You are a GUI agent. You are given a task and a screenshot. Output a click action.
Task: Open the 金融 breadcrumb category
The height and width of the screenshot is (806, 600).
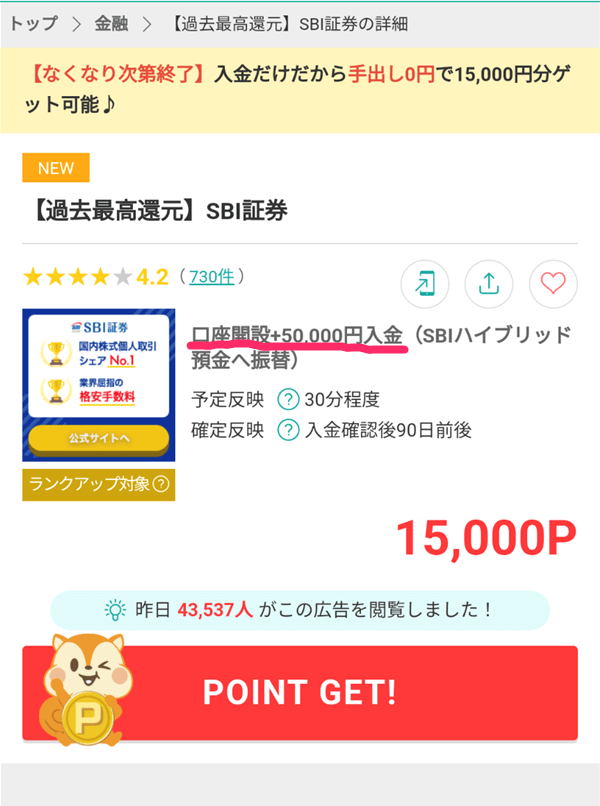click(111, 23)
